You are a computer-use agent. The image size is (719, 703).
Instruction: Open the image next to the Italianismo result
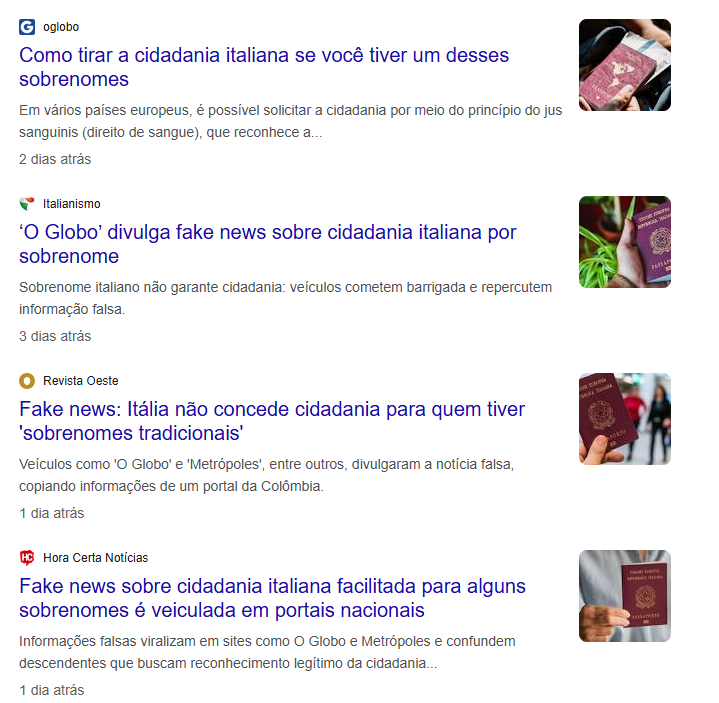[x=625, y=242]
